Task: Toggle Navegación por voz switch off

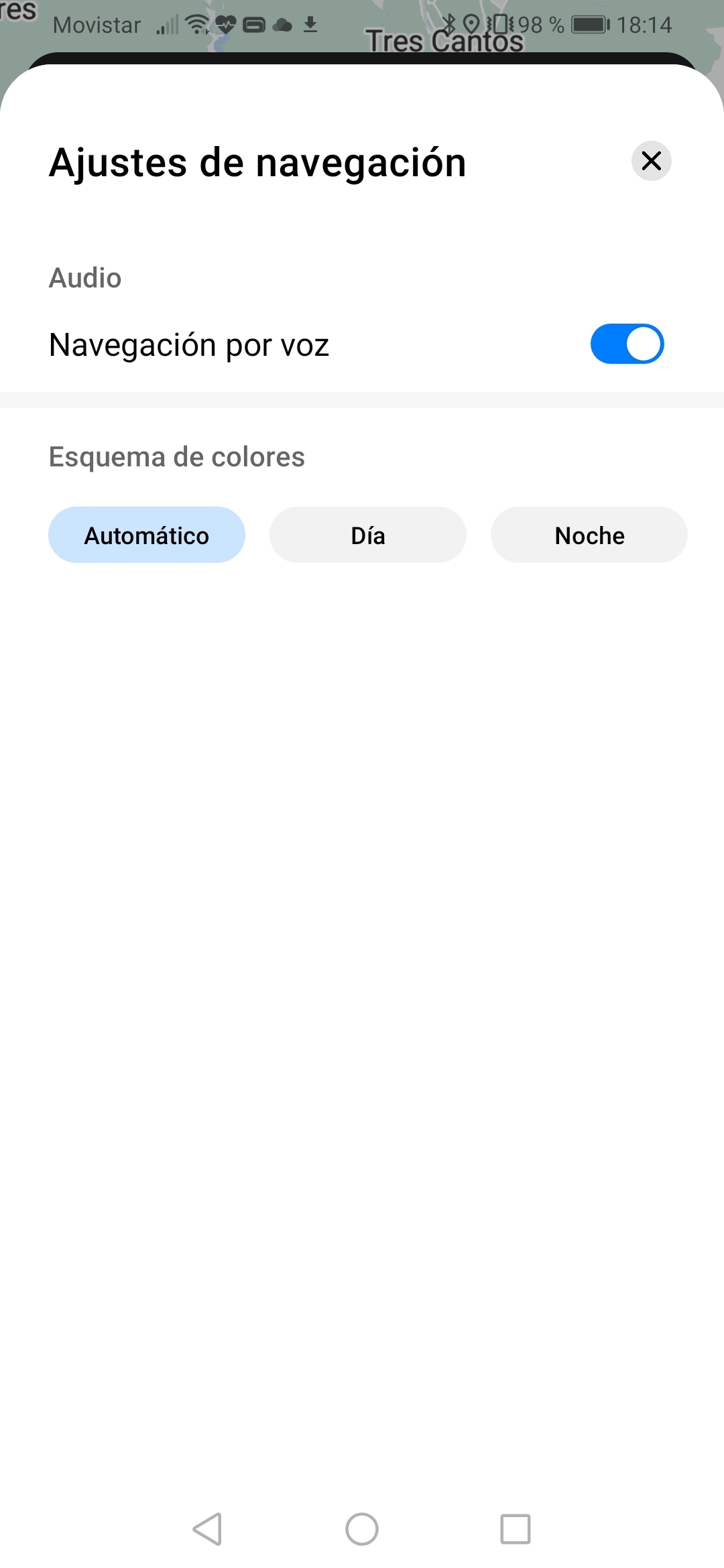Action: (x=627, y=344)
